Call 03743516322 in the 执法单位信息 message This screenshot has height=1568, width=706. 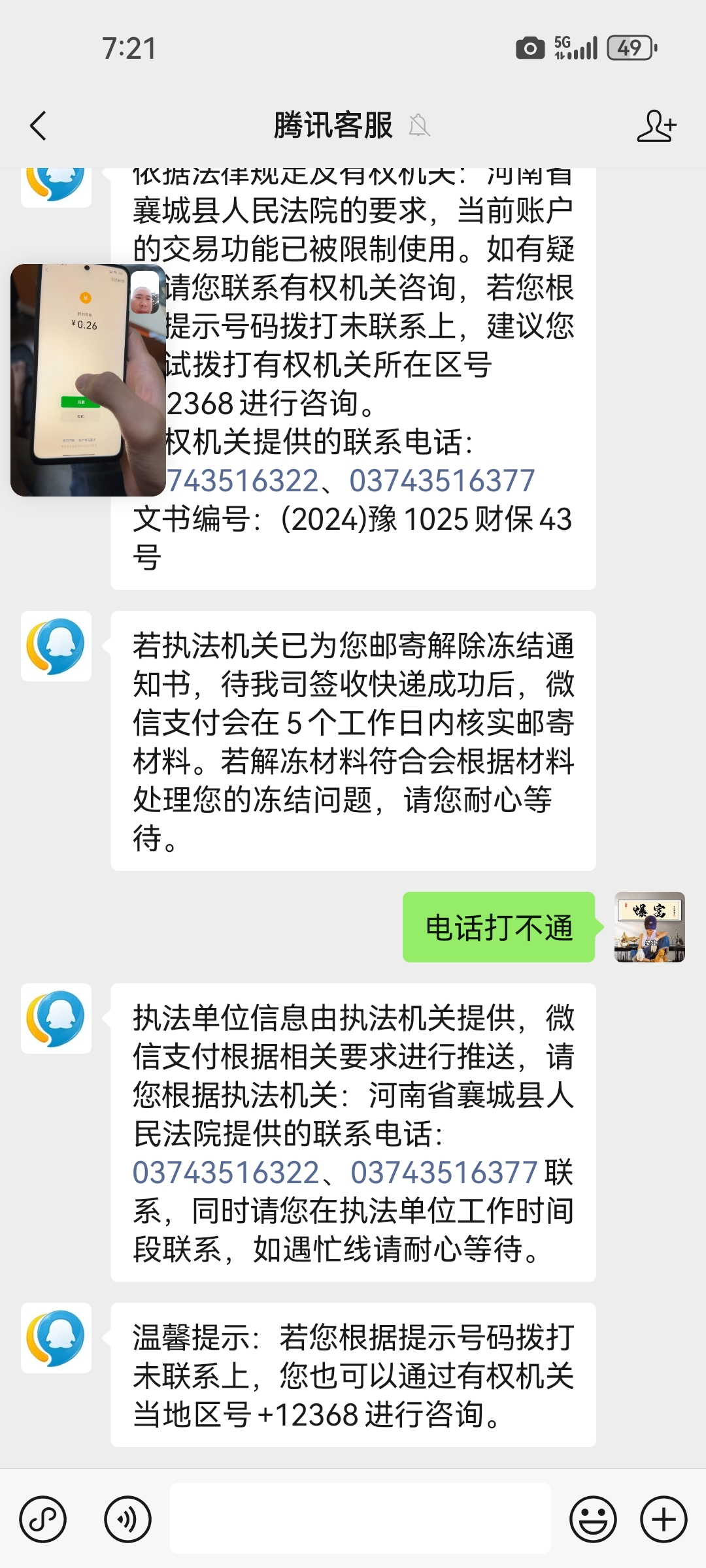click(226, 1173)
